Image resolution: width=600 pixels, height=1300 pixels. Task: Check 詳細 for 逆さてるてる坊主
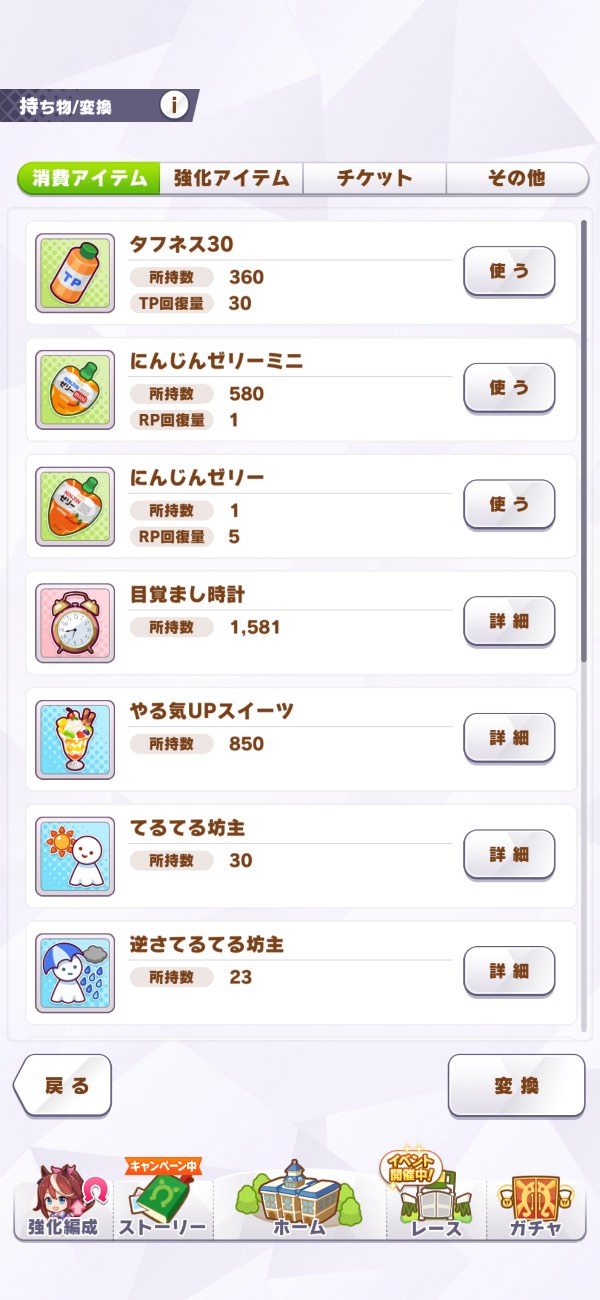click(509, 971)
